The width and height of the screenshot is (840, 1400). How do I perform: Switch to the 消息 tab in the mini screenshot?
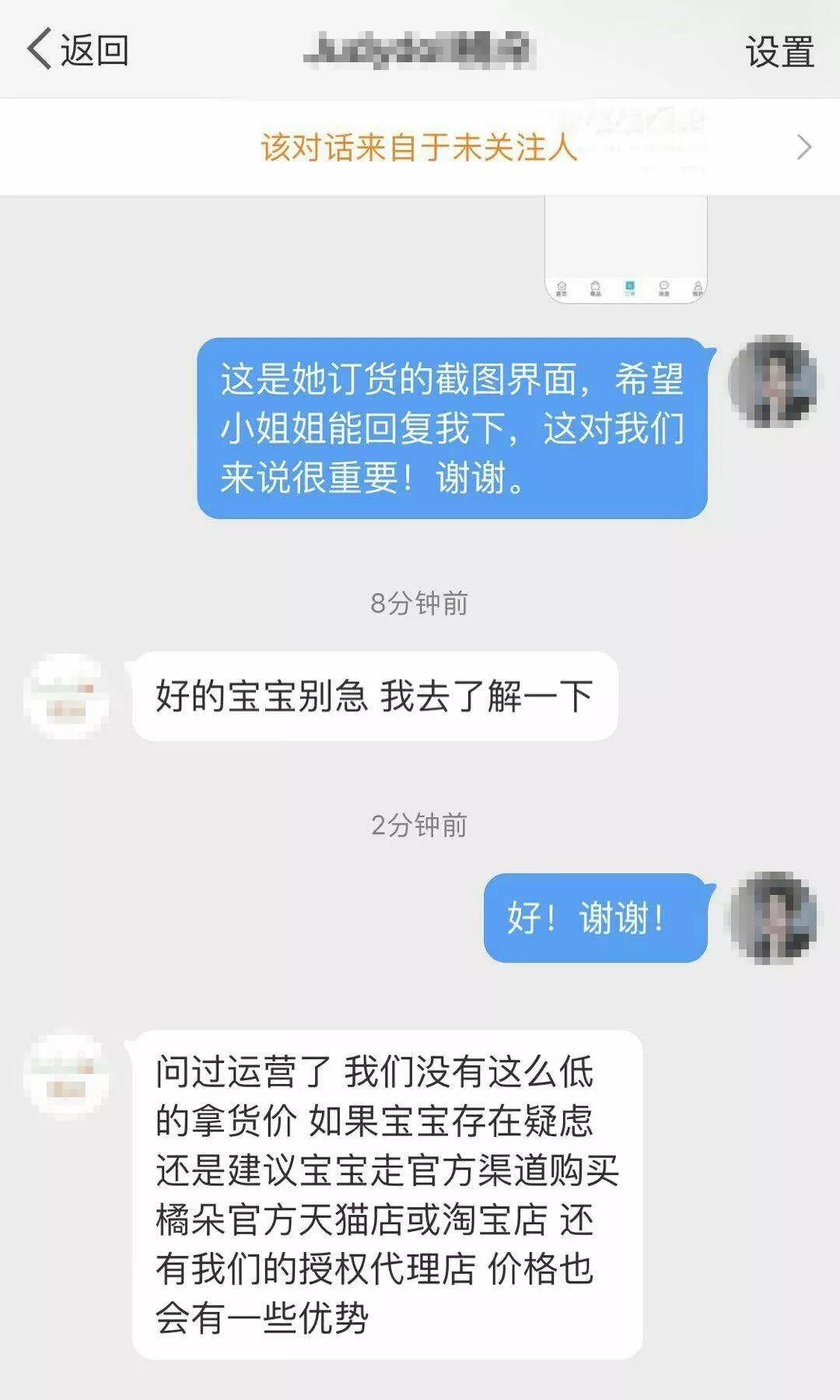point(664,286)
